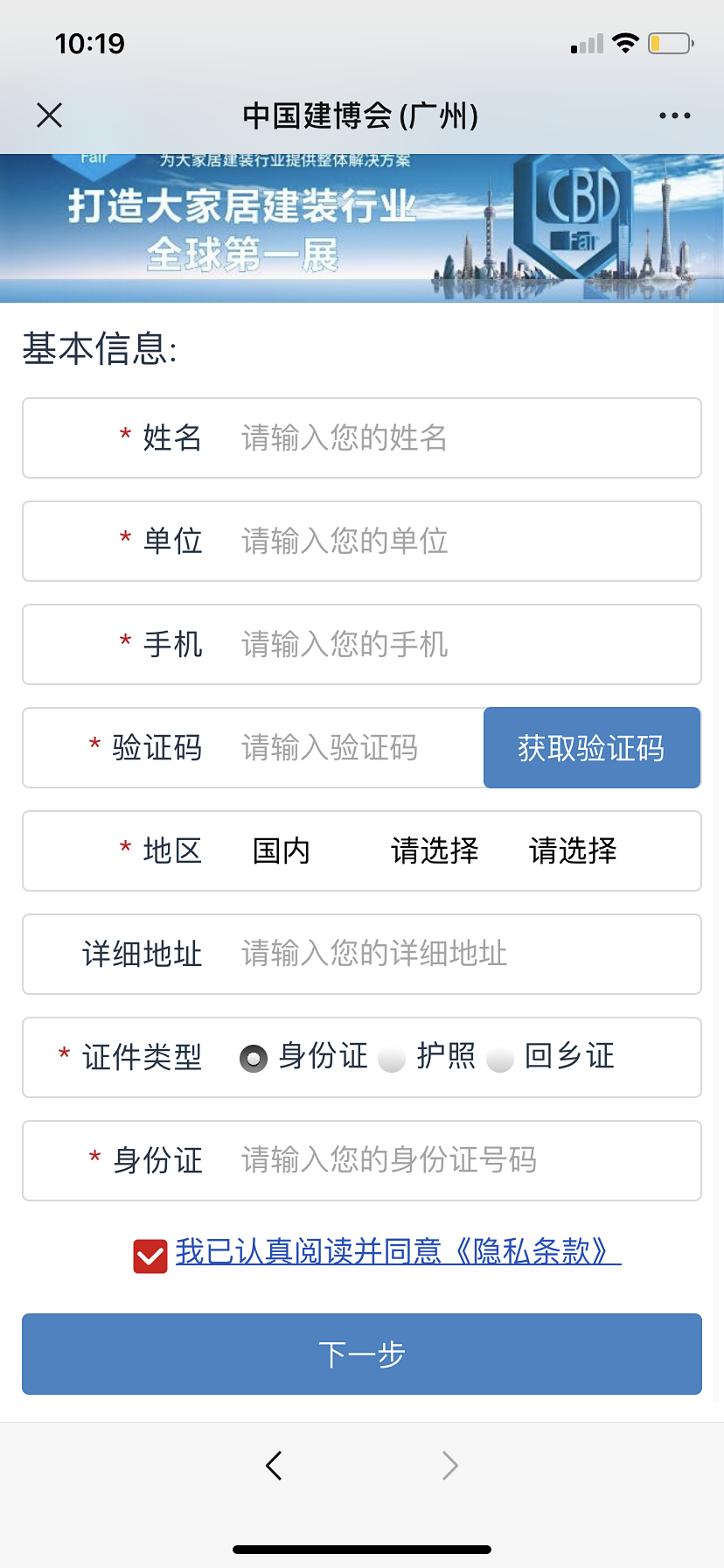
Task: Open the 《隐私条款》 privacy terms link
Action: [538, 1253]
